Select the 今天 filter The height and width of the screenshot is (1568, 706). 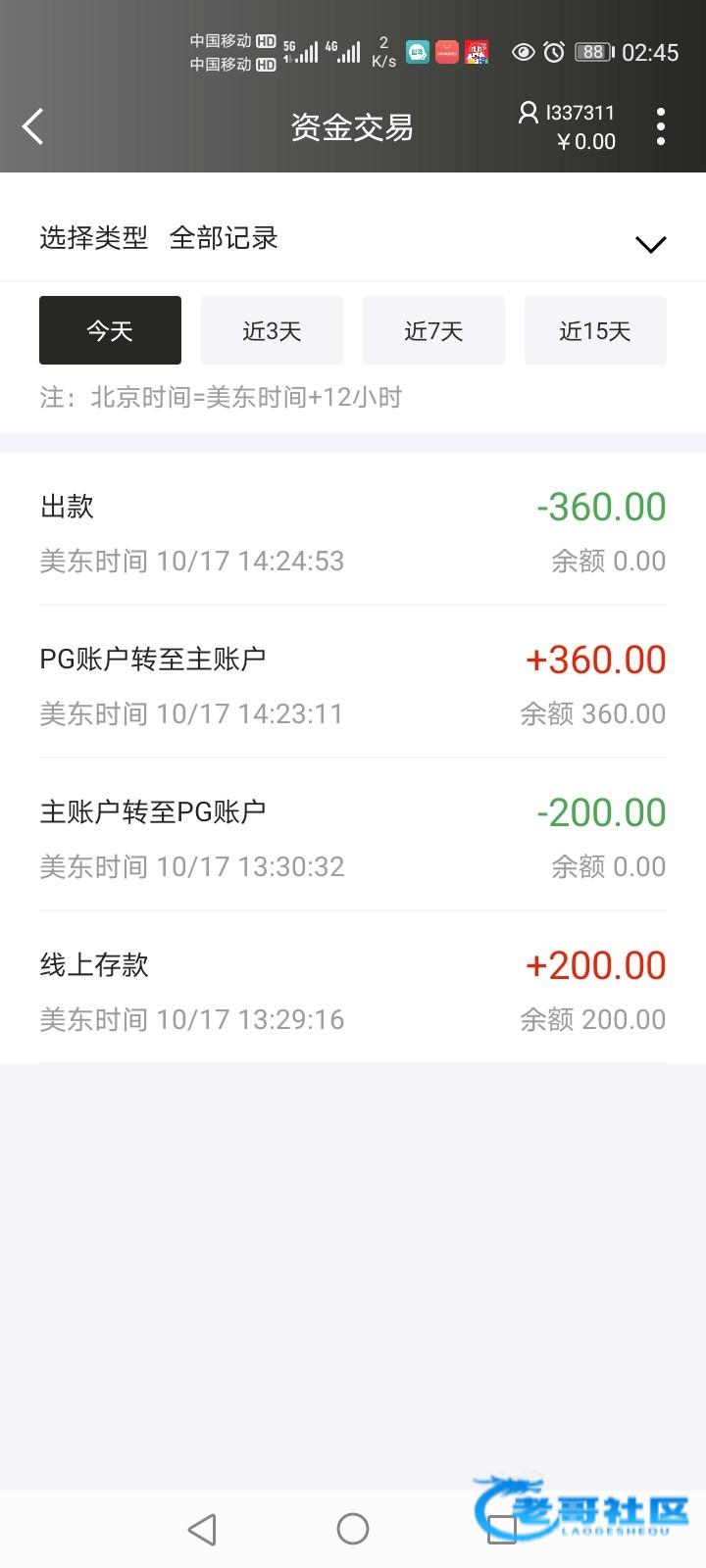(x=110, y=330)
